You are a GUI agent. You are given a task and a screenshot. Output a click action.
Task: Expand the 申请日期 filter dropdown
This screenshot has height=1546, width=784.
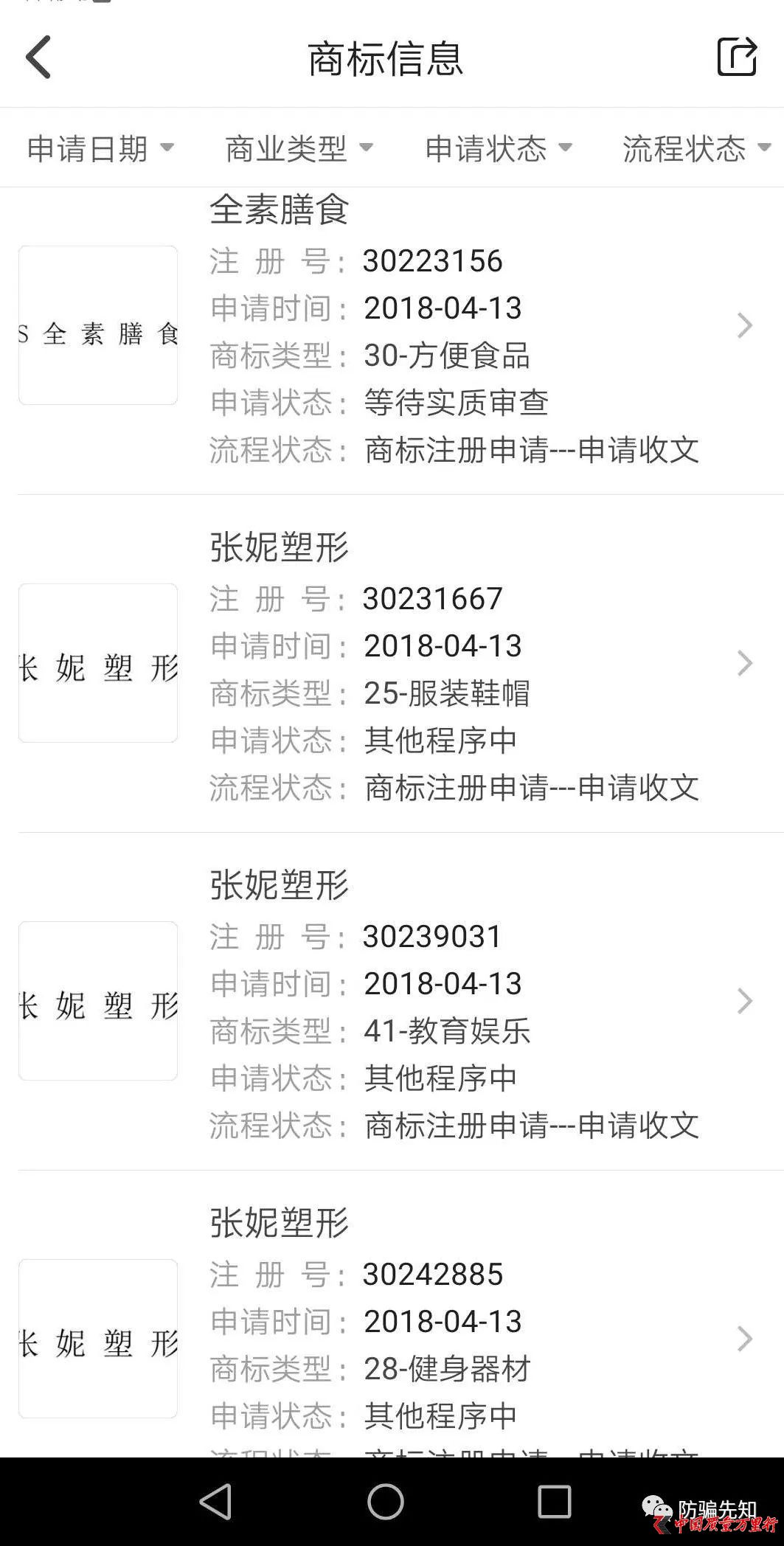coord(100,148)
